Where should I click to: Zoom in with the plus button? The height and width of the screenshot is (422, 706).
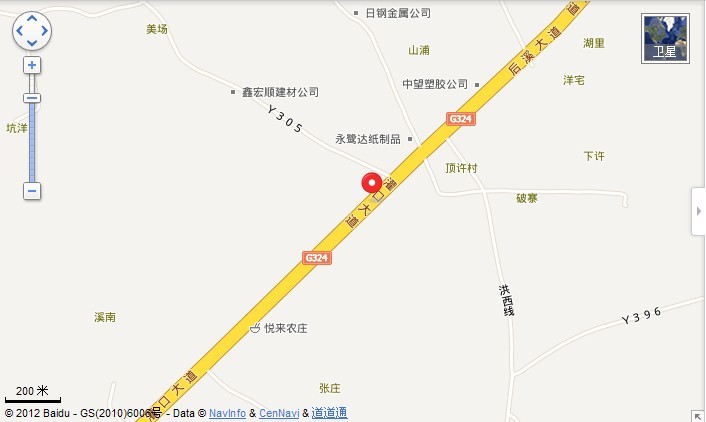coord(32,65)
